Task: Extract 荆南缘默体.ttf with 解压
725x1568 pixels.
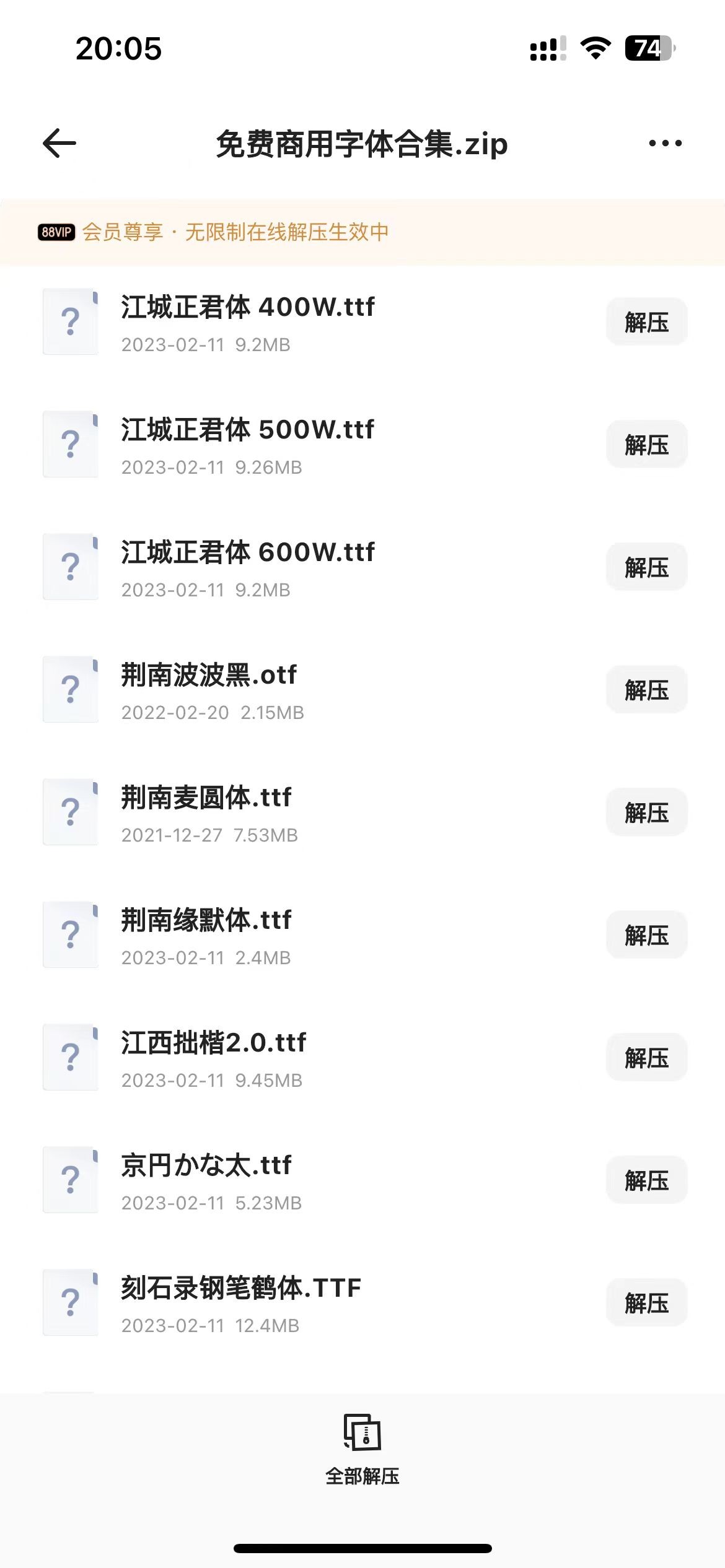Action: pos(646,935)
